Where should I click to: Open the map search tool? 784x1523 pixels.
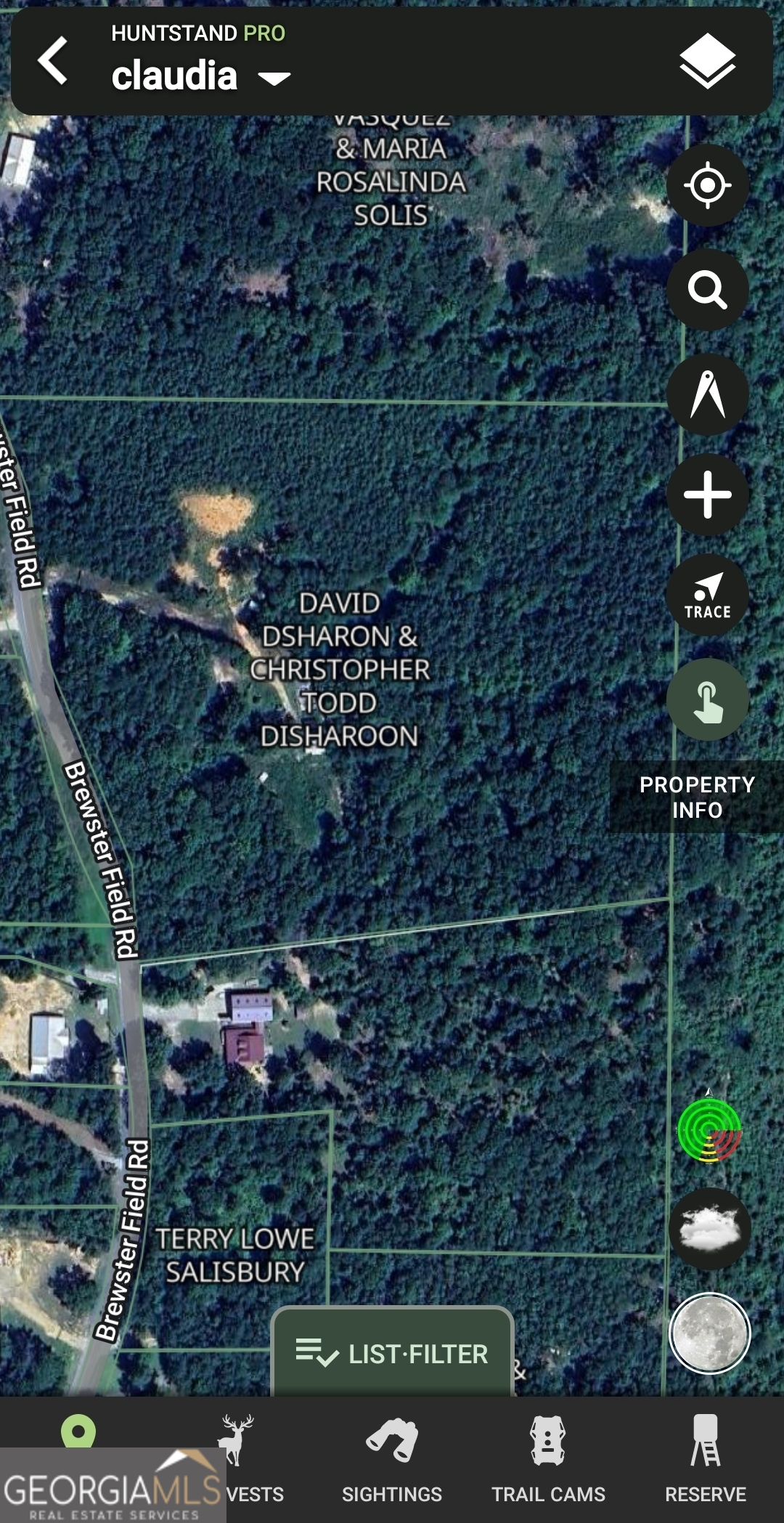tap(708, 291)
